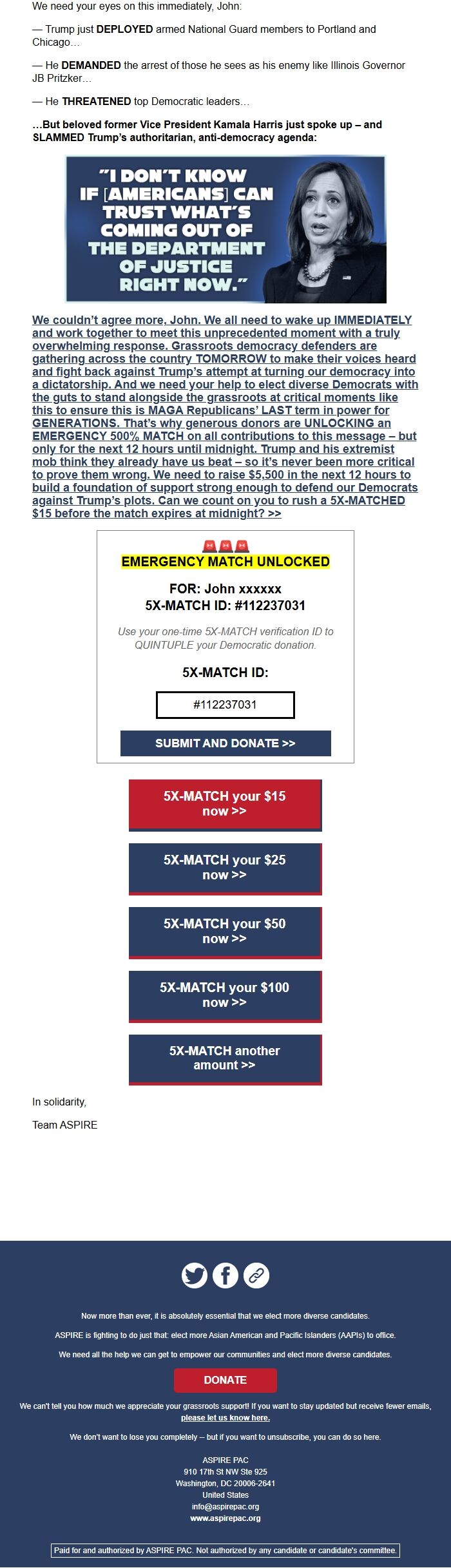Choose 5X-MATCH your $25 now

coord(225,868)
